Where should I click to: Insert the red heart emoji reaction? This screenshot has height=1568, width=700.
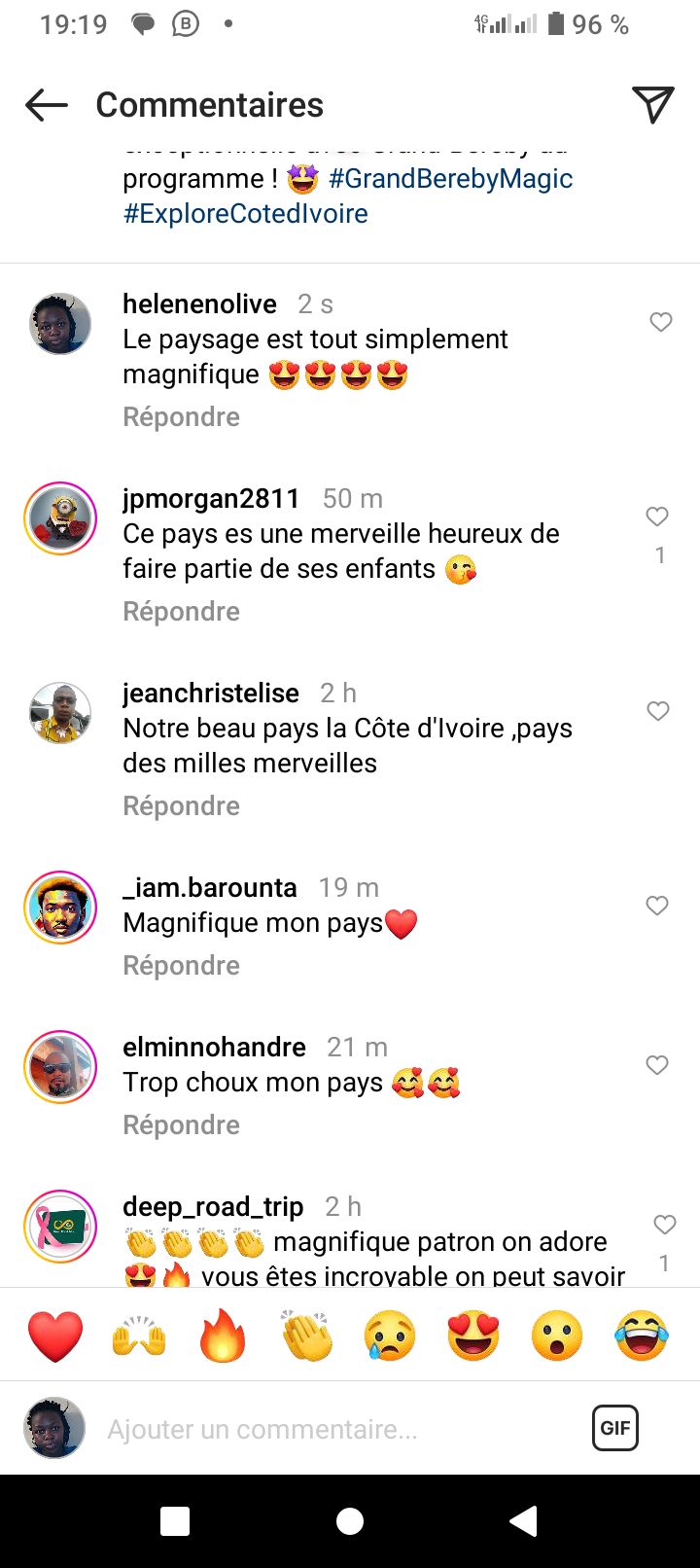pos(55,1336)
